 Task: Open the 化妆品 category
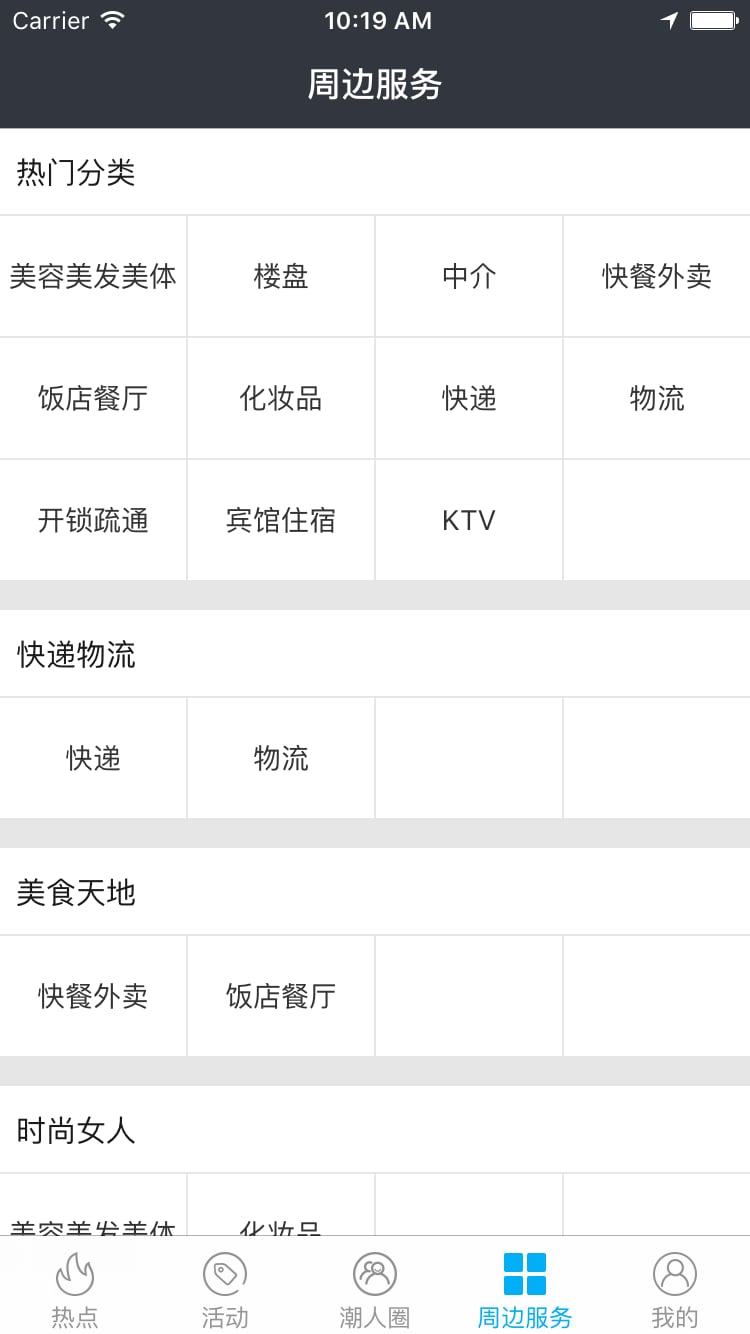(x=280, y=398)
